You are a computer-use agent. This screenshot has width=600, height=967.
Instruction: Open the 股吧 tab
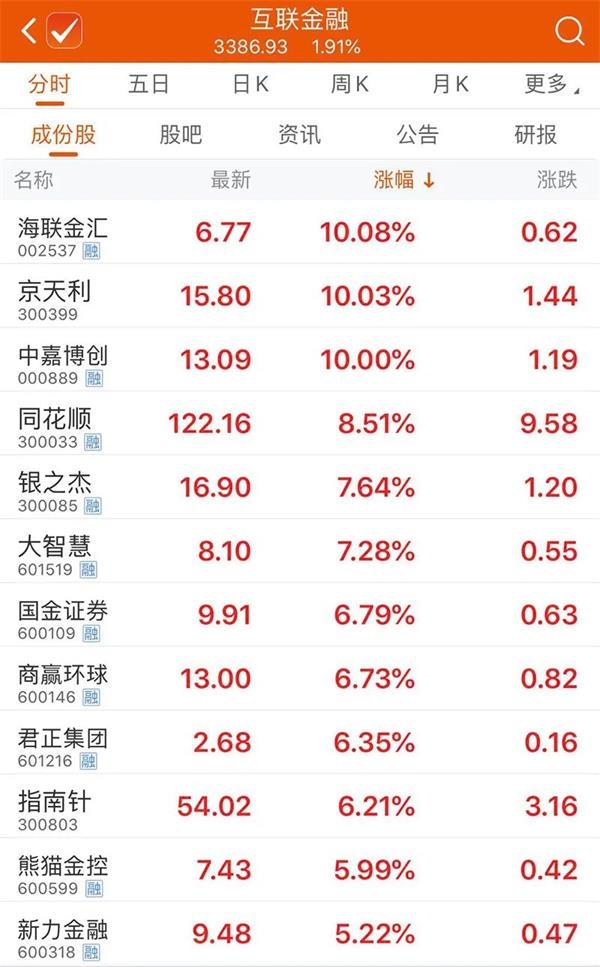coord(181,134)
